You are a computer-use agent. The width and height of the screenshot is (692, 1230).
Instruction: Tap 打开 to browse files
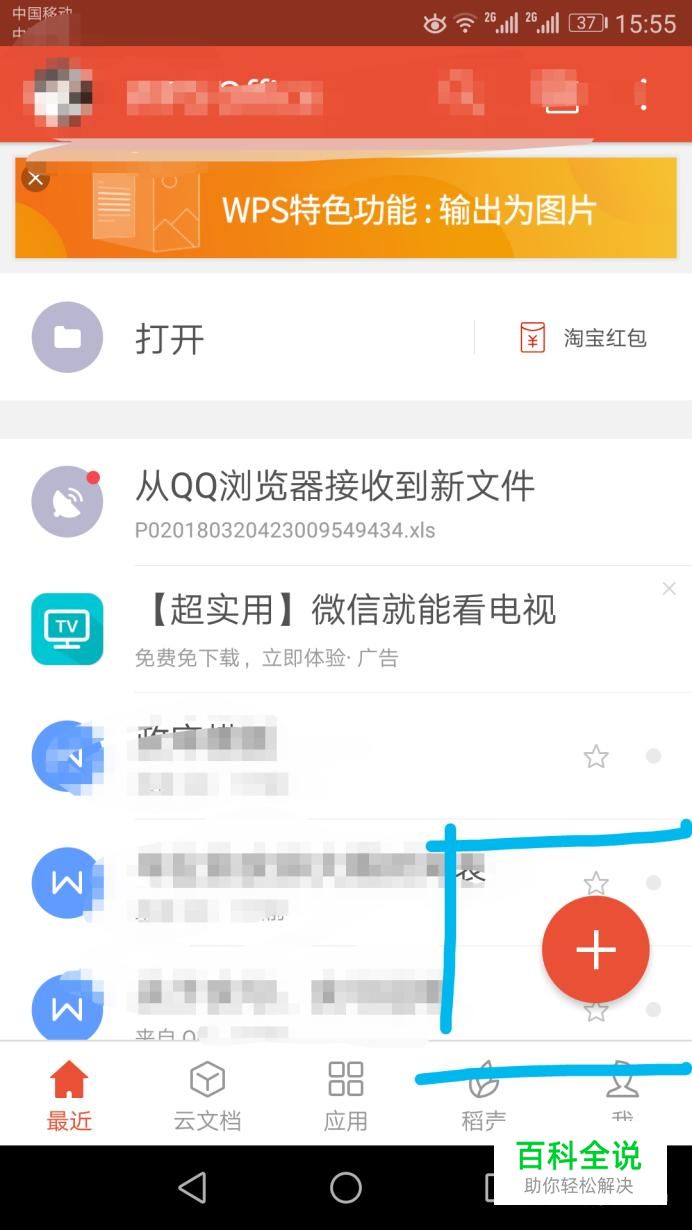(168, 338)
